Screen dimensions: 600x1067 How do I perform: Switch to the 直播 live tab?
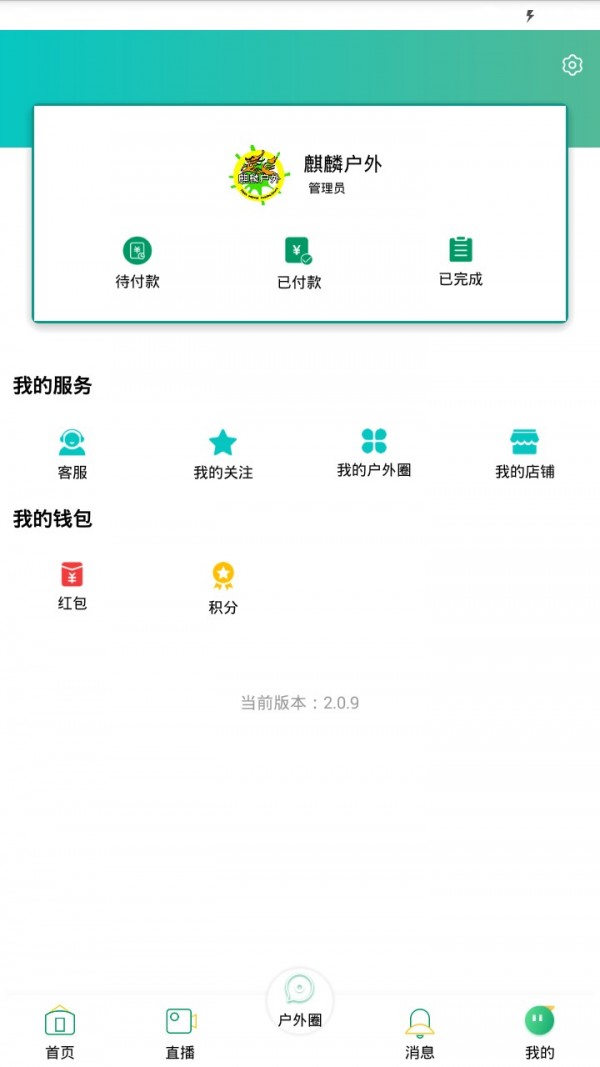coord(180,1033)
